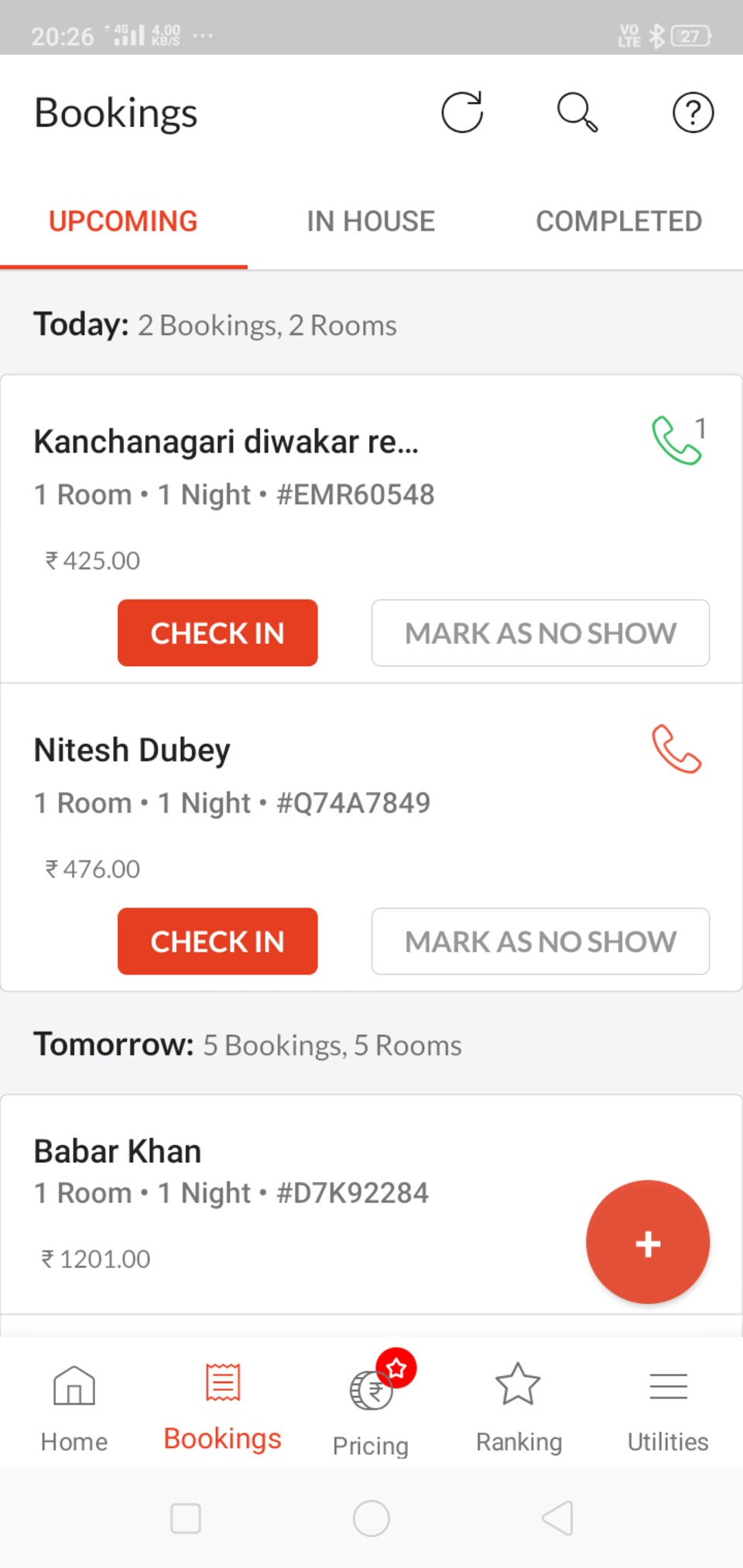Tap the floating plus button
Screen dimensions: 743x1568
tap(648, 1242)
